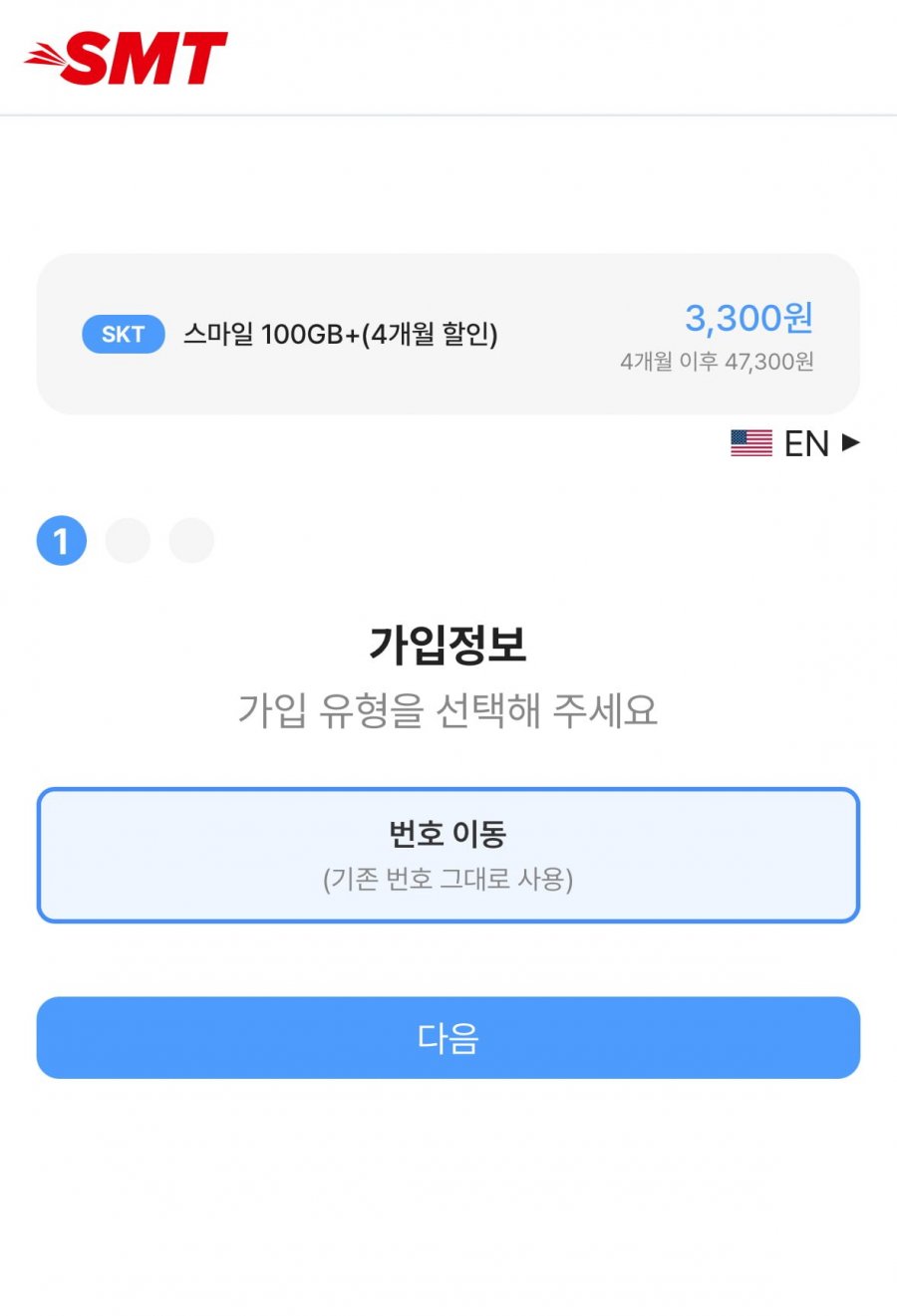Switch language to EN

tap(794, 443)
